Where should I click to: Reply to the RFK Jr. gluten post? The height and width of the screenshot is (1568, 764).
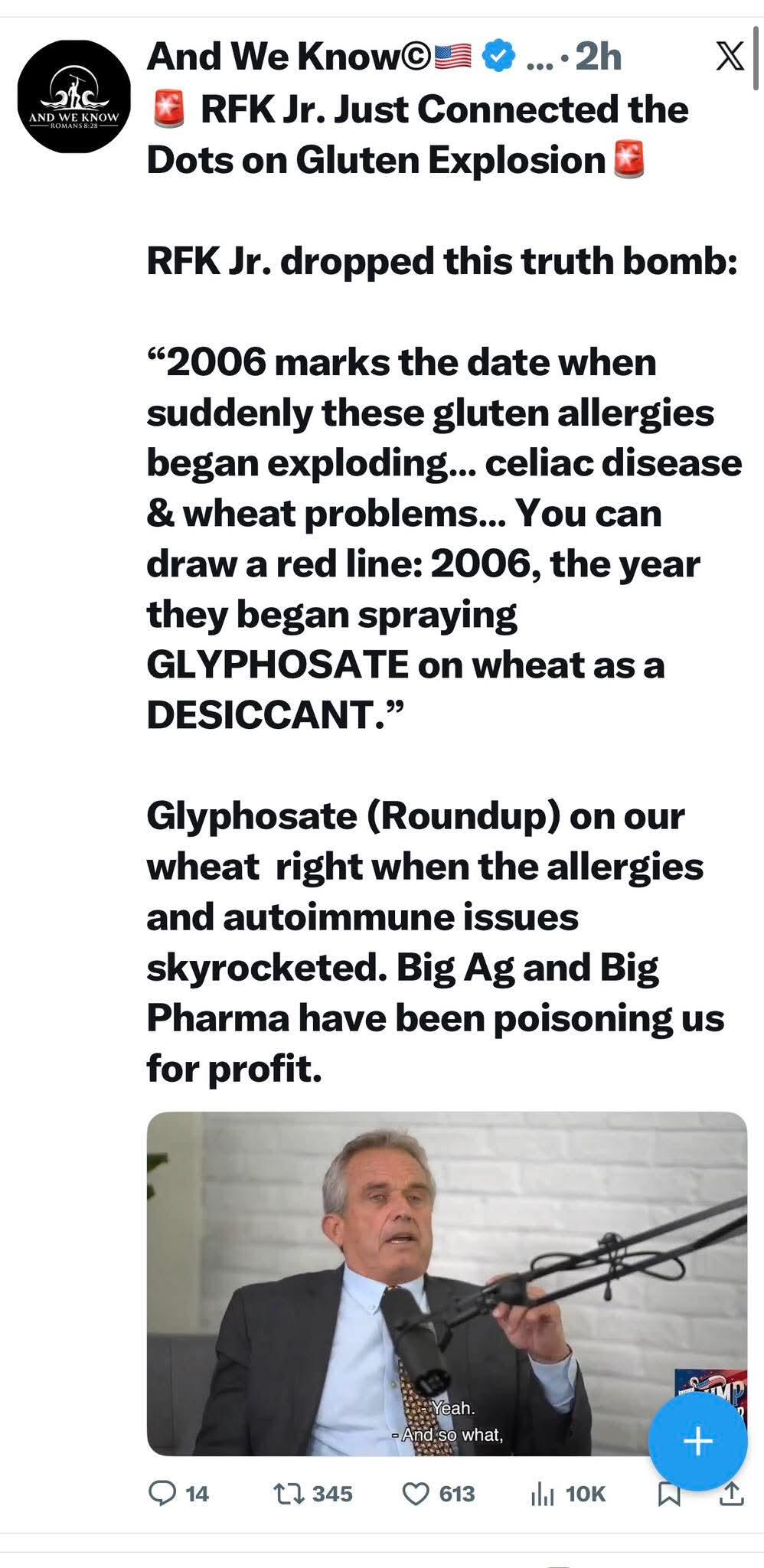[162, 1493]
